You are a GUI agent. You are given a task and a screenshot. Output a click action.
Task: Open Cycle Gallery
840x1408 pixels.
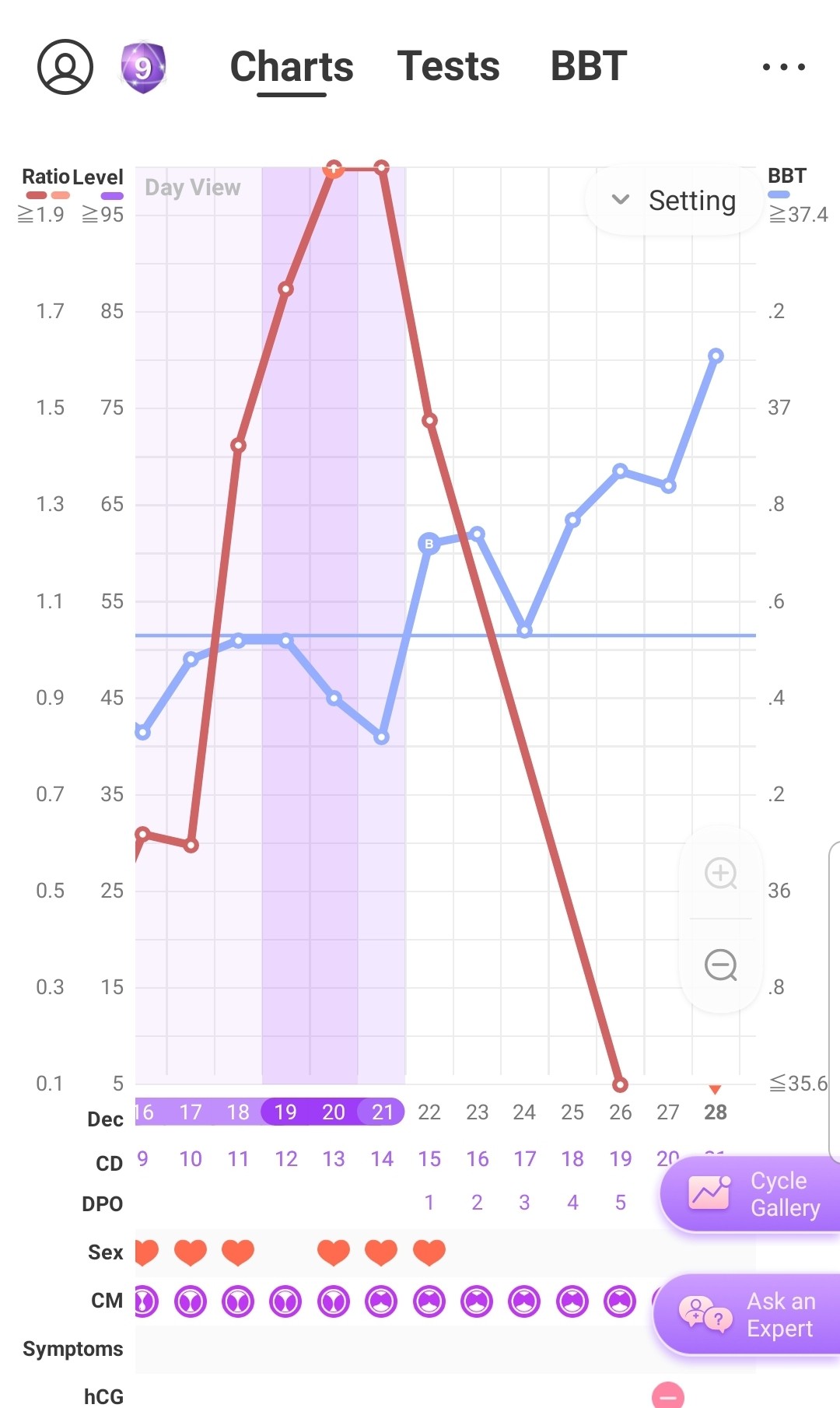[x=751, y=1194]
